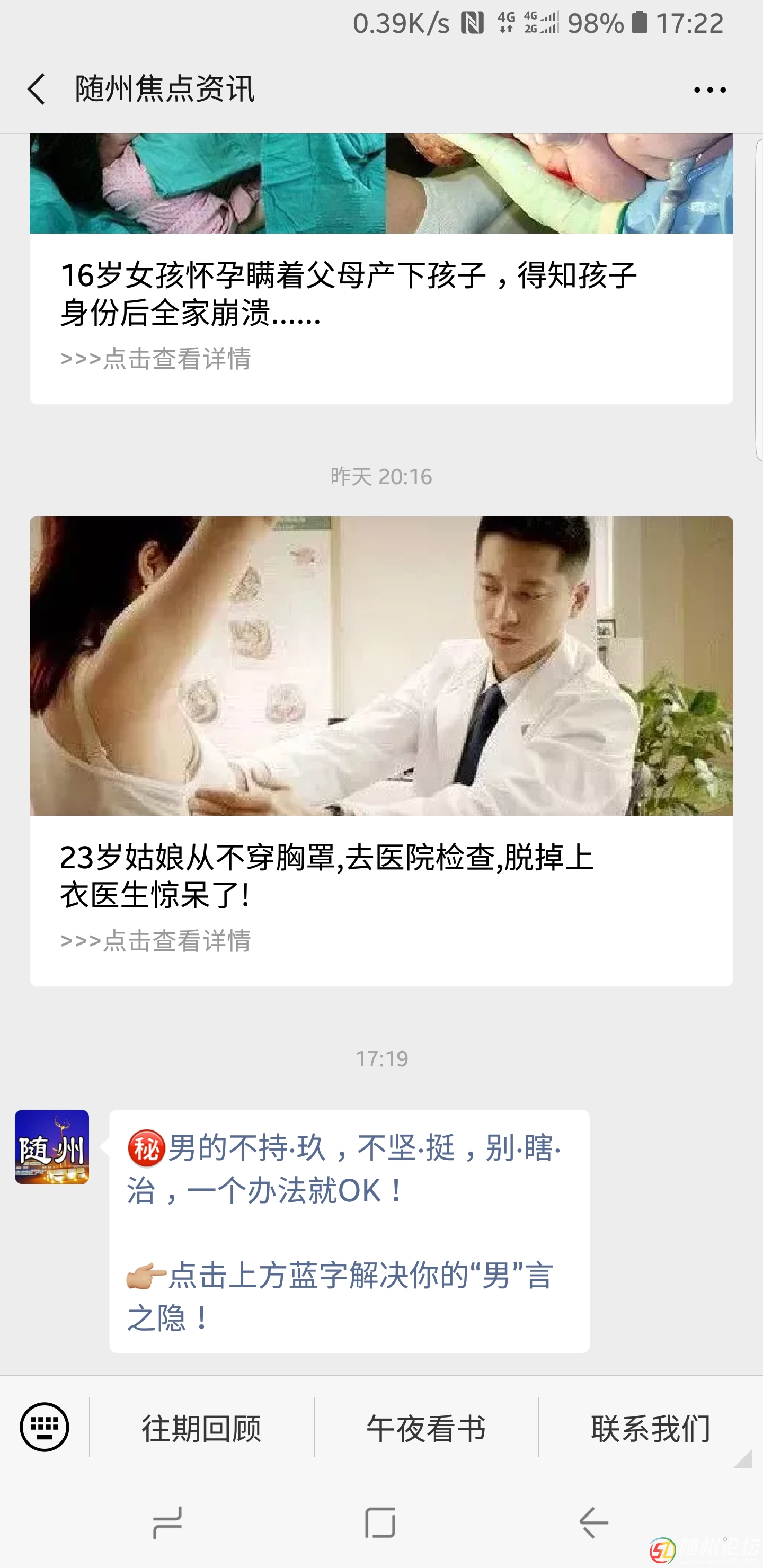Go back from 随州焦点资讯 chat
Image resolution: width=763 pixels, height=1568 pixels.
tap(37, 90)
